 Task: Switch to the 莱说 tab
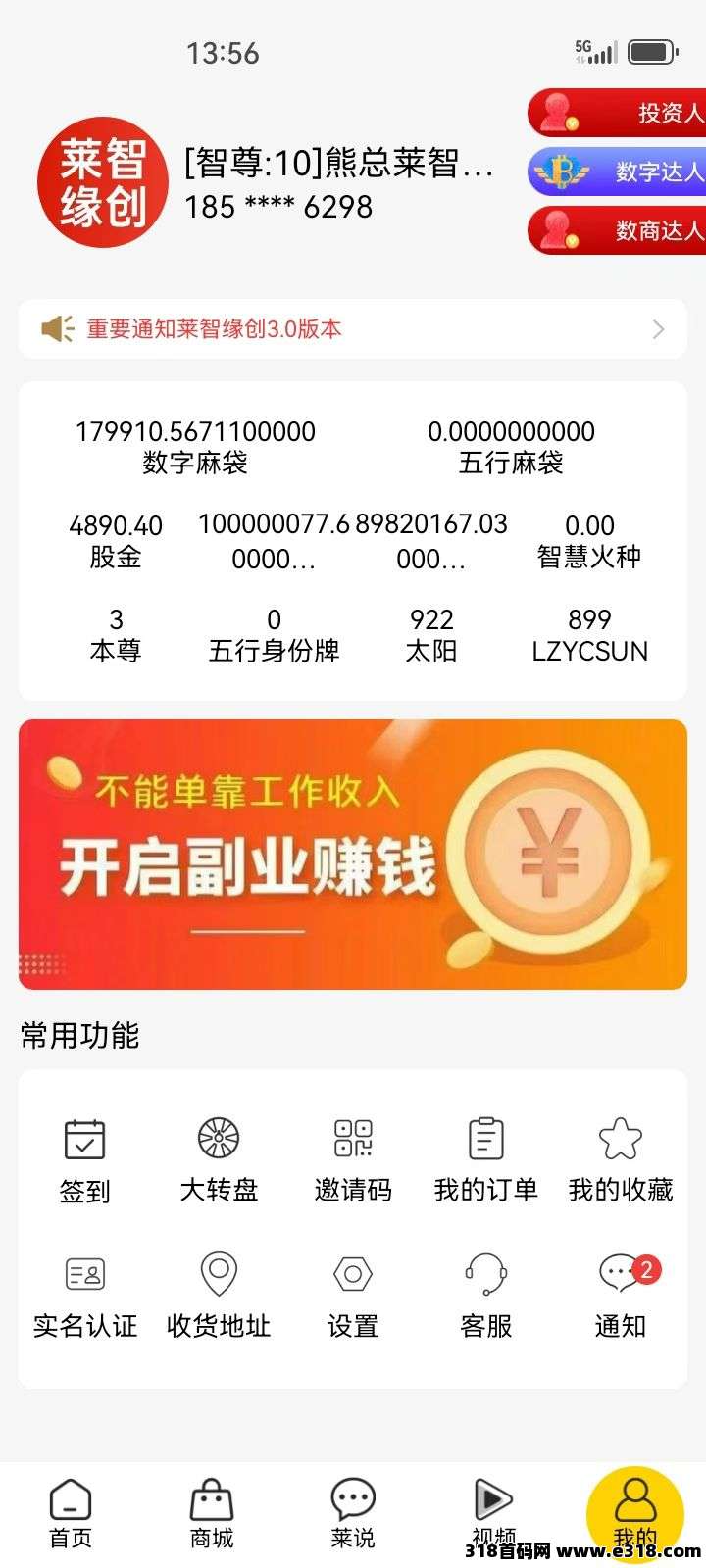point(353,1514)
